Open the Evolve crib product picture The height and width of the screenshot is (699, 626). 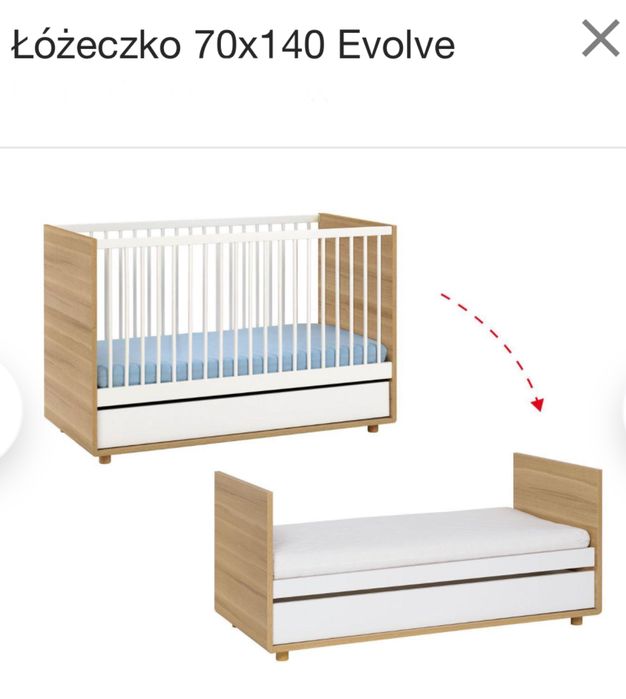click(320, 430)
